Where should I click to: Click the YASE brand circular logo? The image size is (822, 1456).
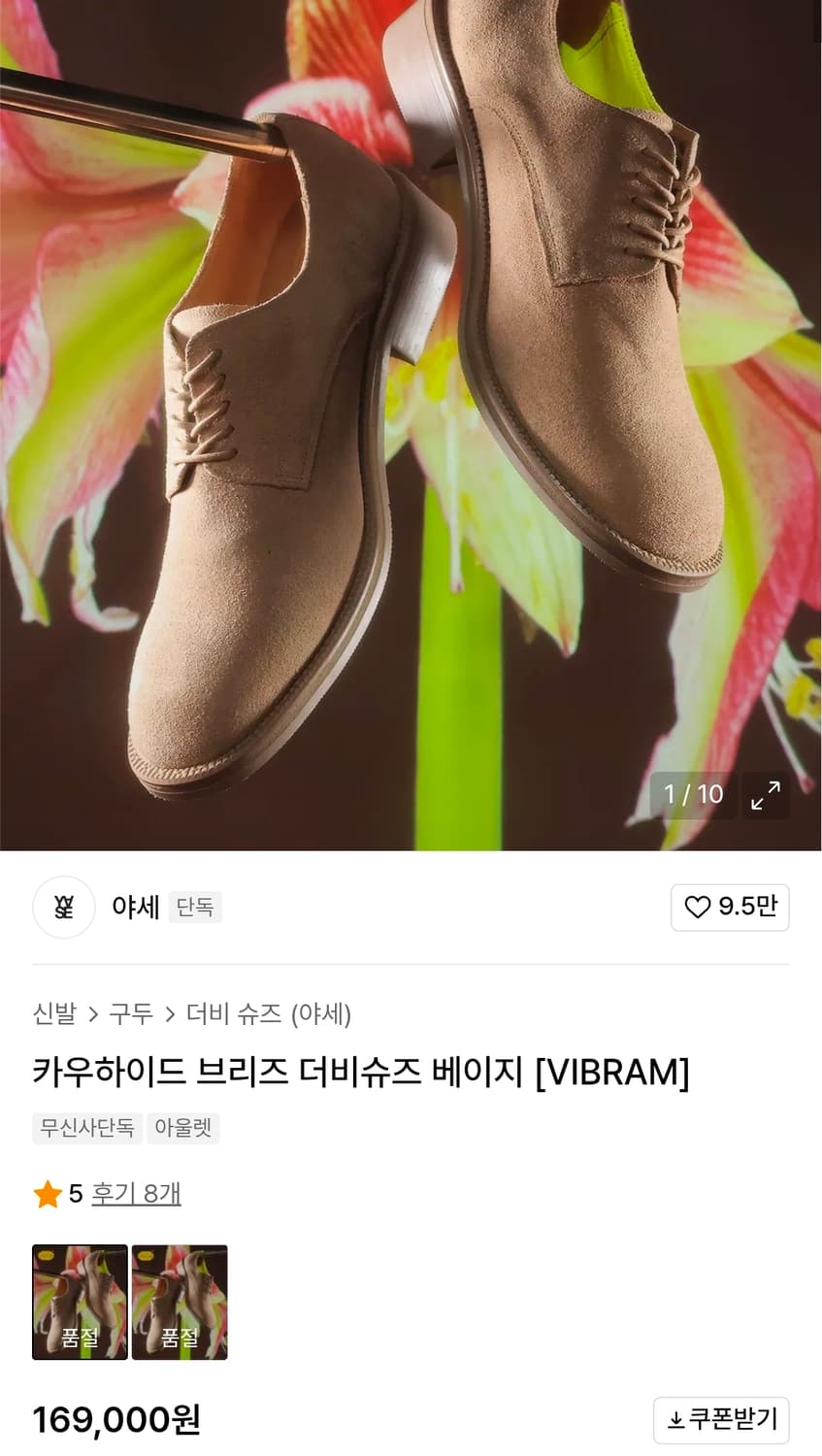pos(63,907)
